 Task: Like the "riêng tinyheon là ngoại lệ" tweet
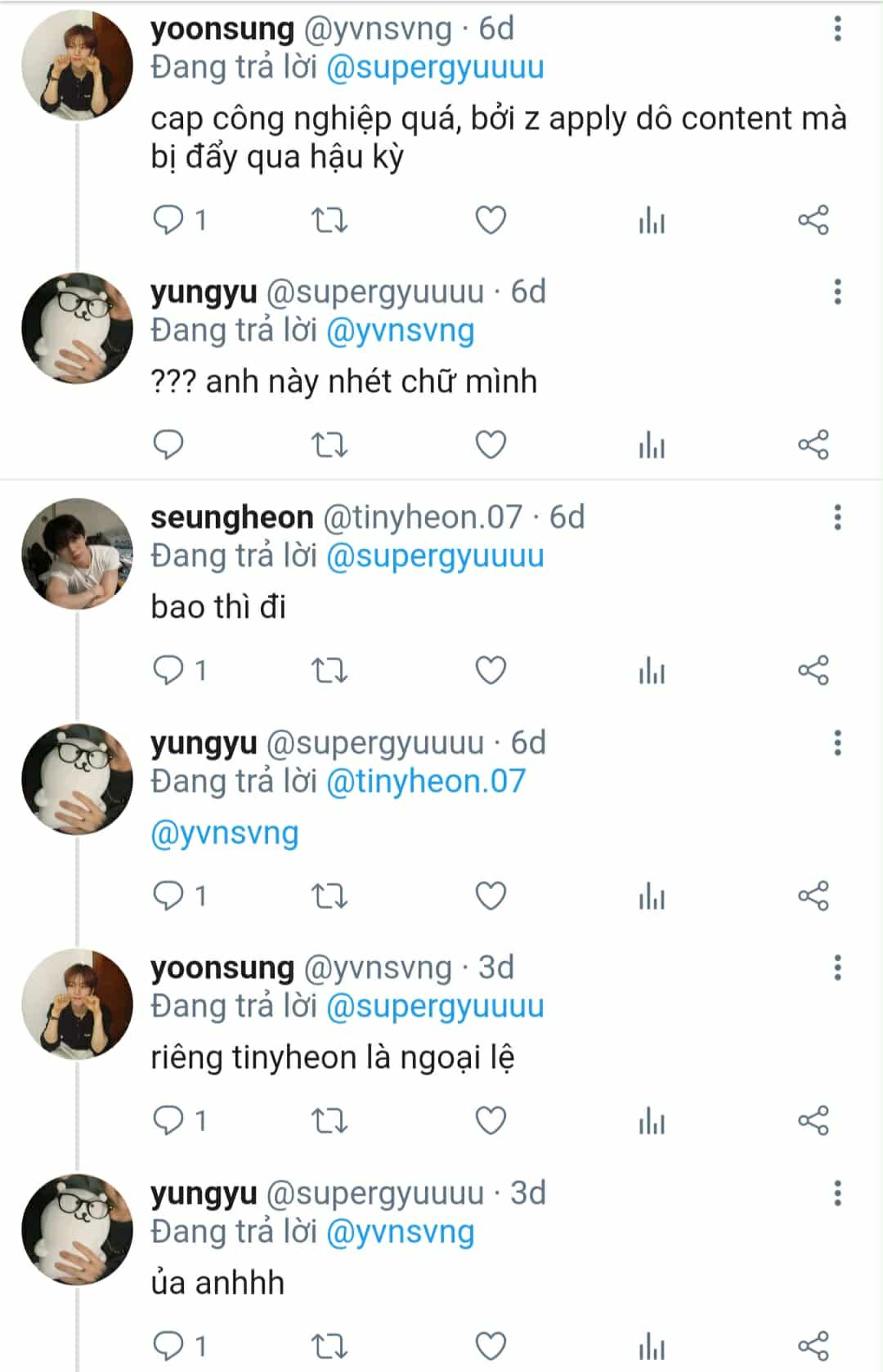[491, 1121]
